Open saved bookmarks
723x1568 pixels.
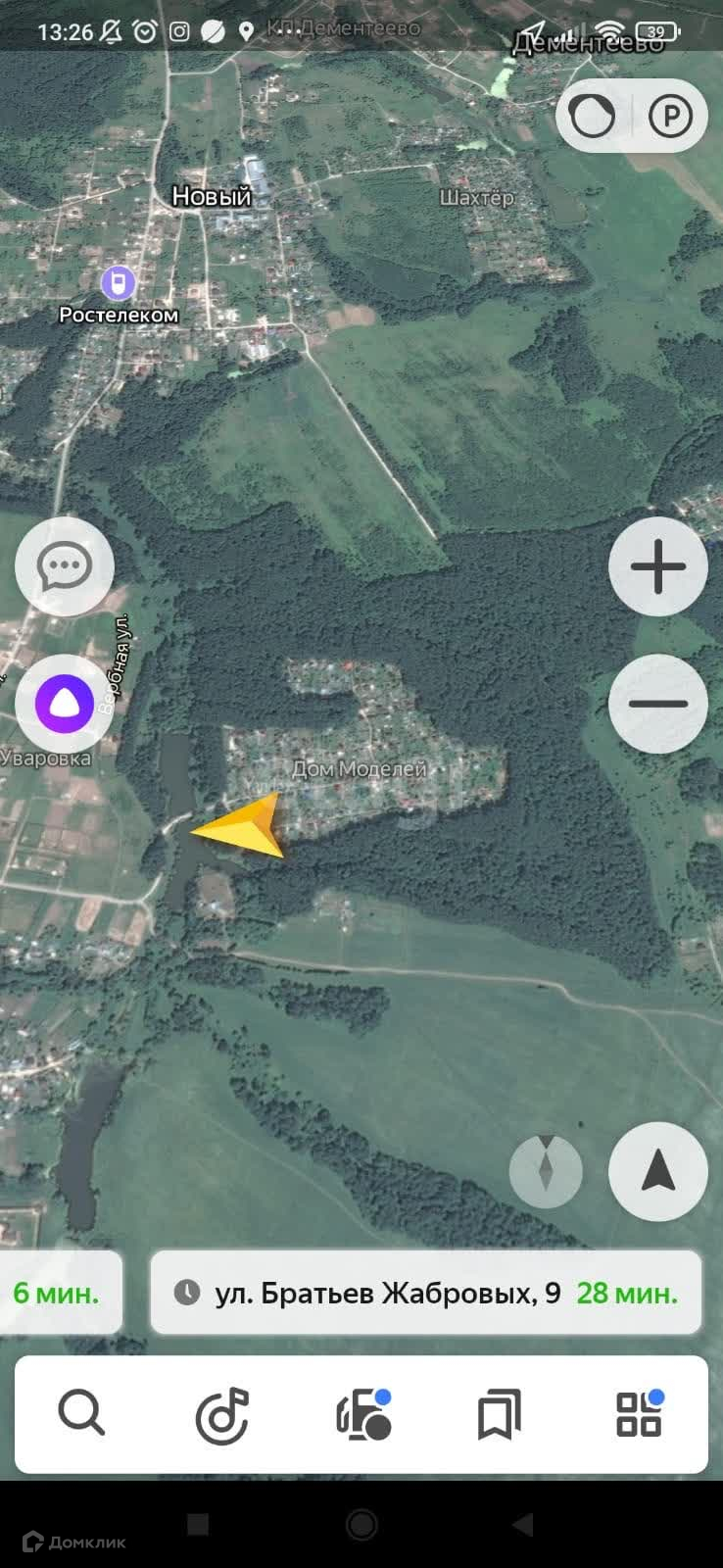tap(499, 1415)
